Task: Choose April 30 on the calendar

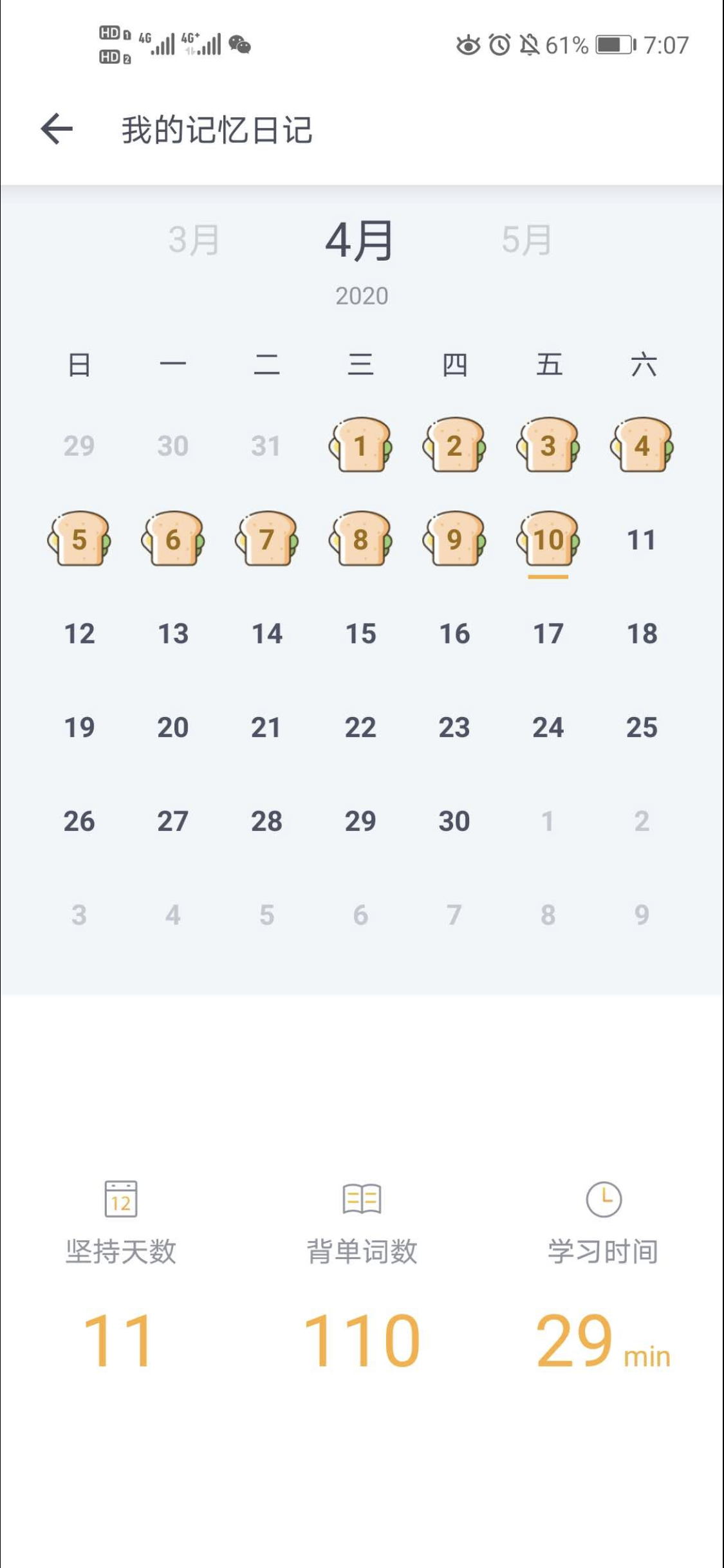Action: (454, 821)
